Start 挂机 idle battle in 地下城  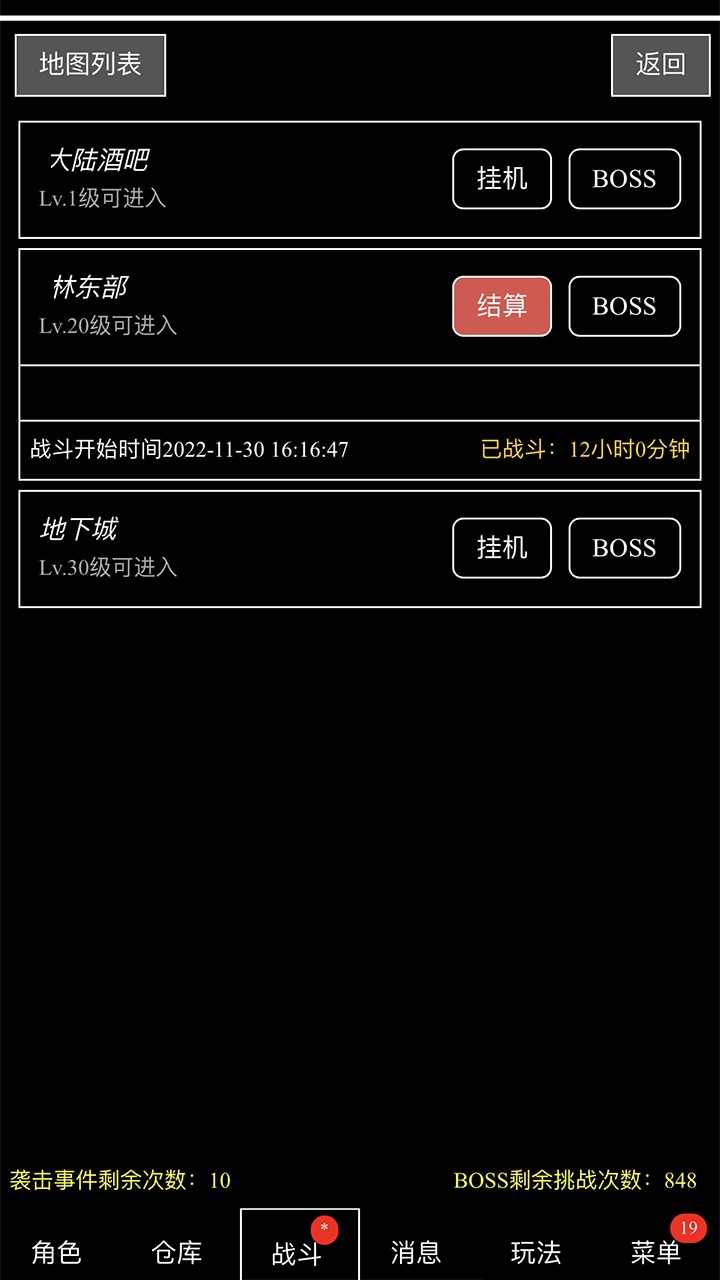click(501, 547)
